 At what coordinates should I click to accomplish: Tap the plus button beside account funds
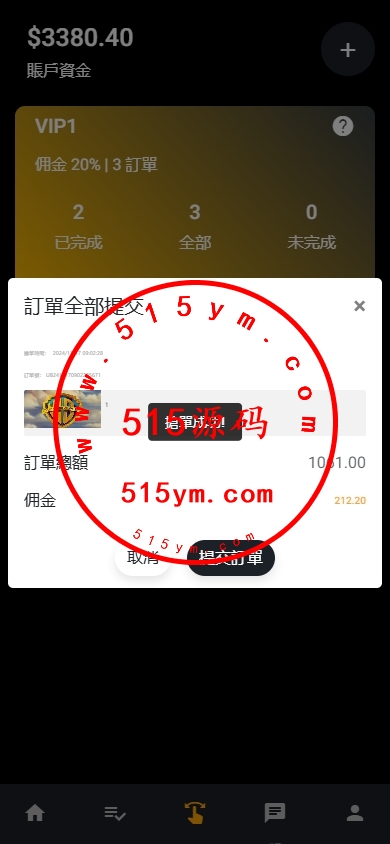coord(348,50)
